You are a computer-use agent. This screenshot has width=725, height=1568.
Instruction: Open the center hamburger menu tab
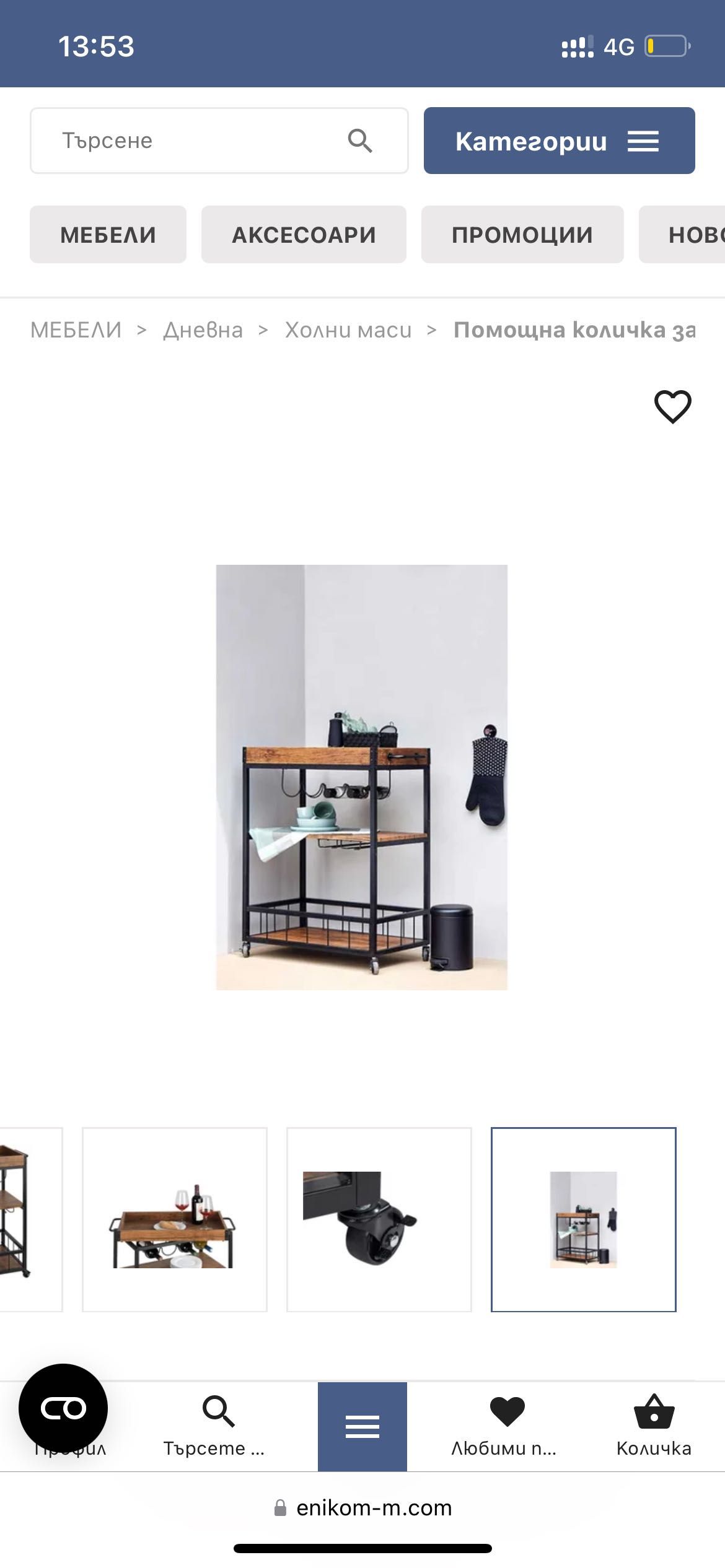pos(362,1426)
